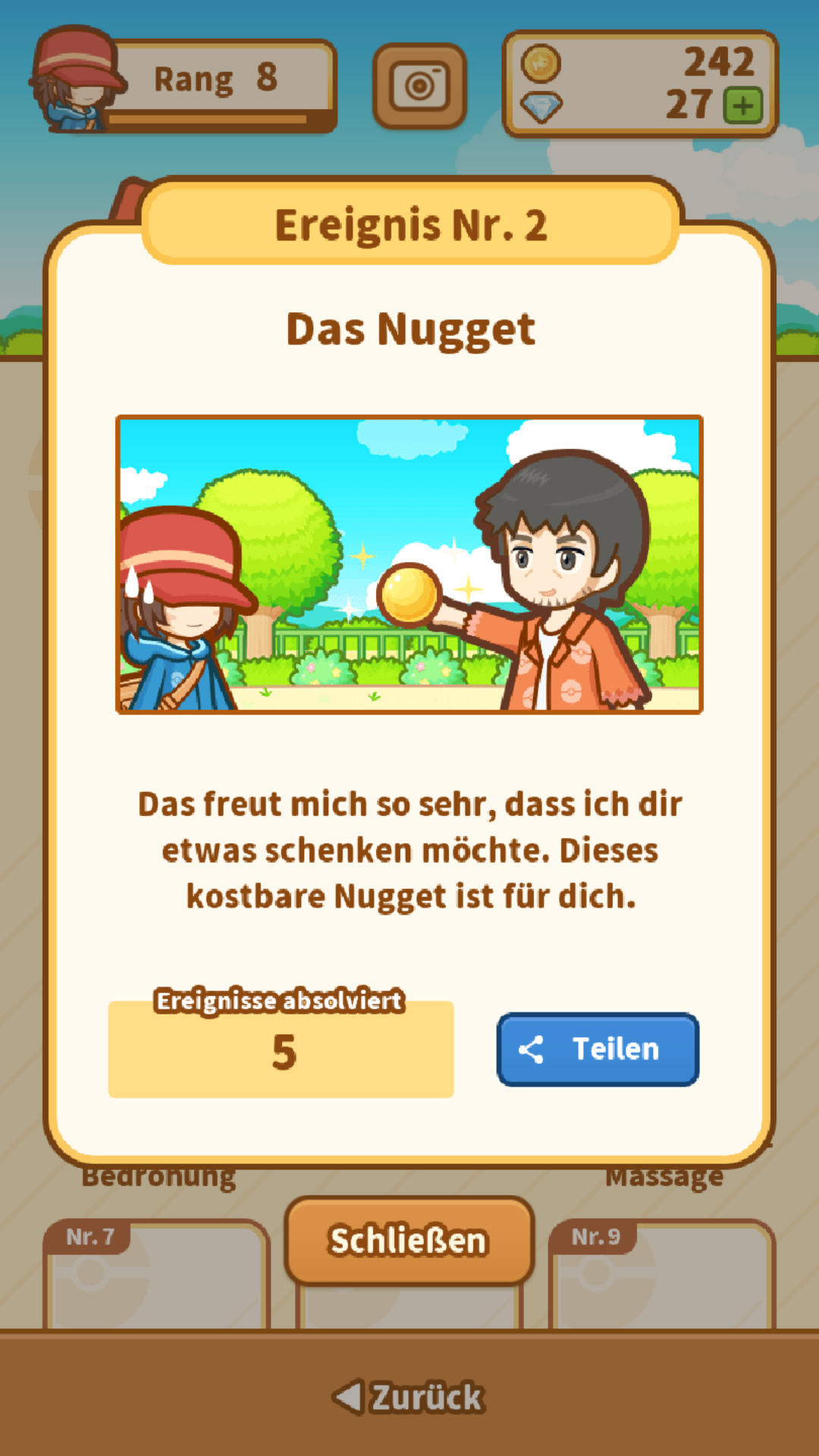The width and height of the screenshot is (819, 1456).
Task: Share this event via Teilen
Action: (598, 1049)
